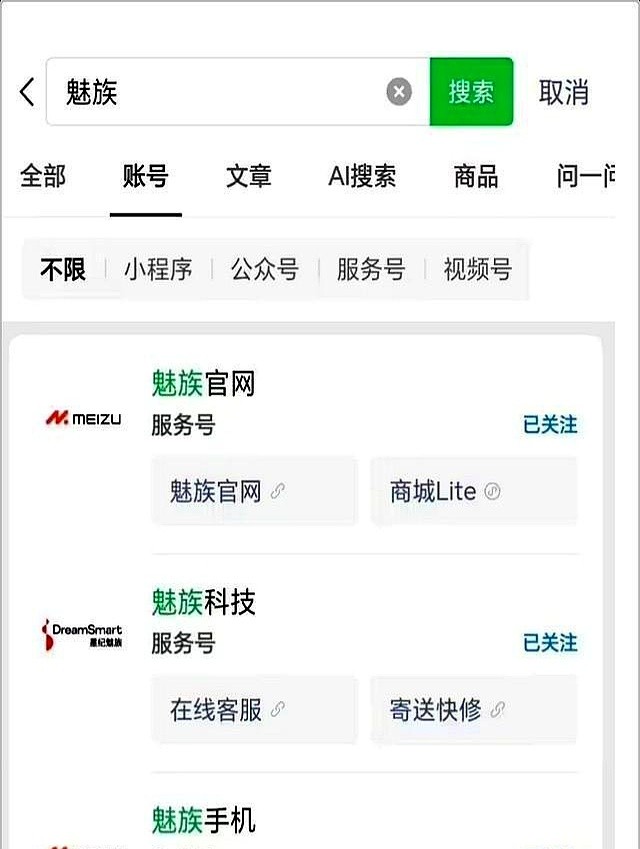Go back using the left arrow
Image resolution: width=640 pixels, height=849 pixels.
coord(27,93)
